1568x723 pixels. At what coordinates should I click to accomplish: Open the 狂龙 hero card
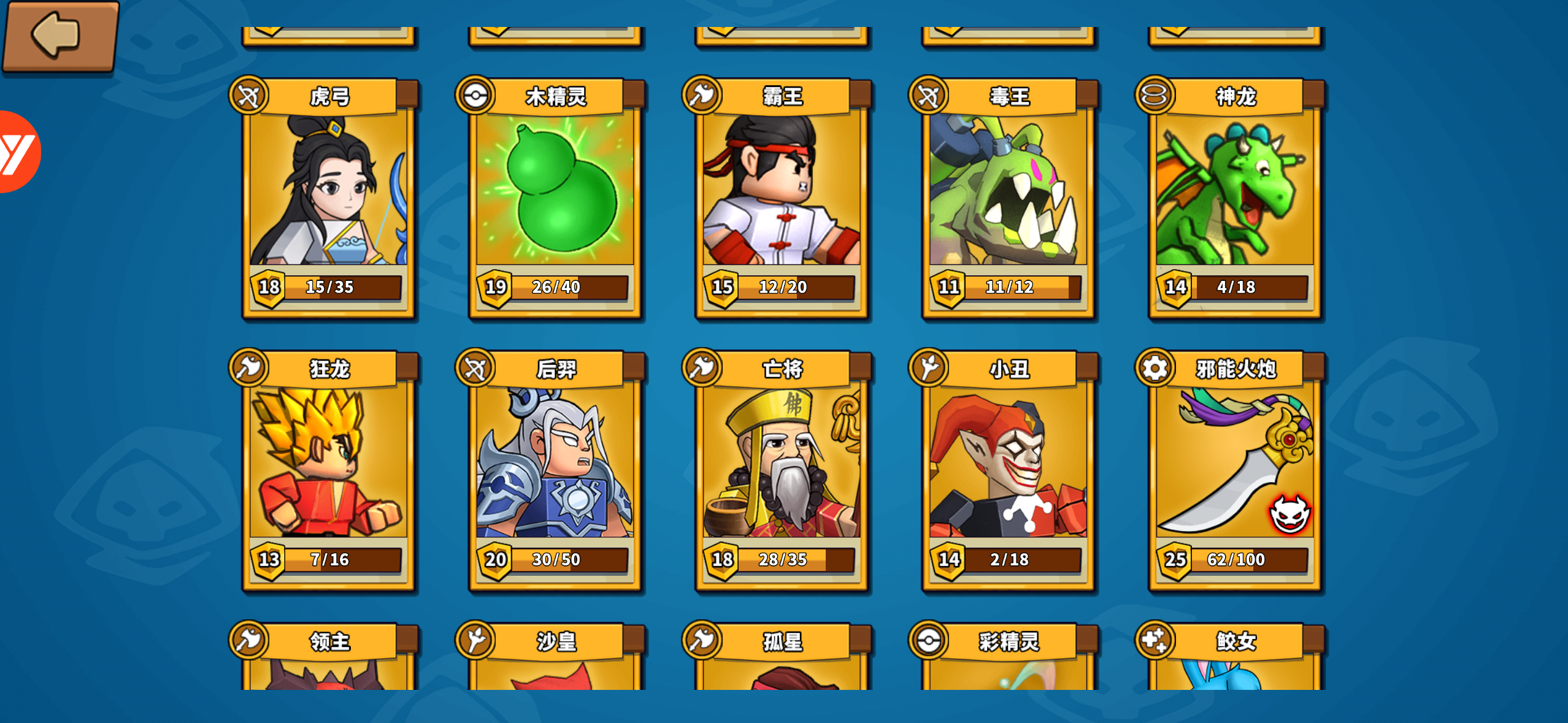click(x=329, y=469)
